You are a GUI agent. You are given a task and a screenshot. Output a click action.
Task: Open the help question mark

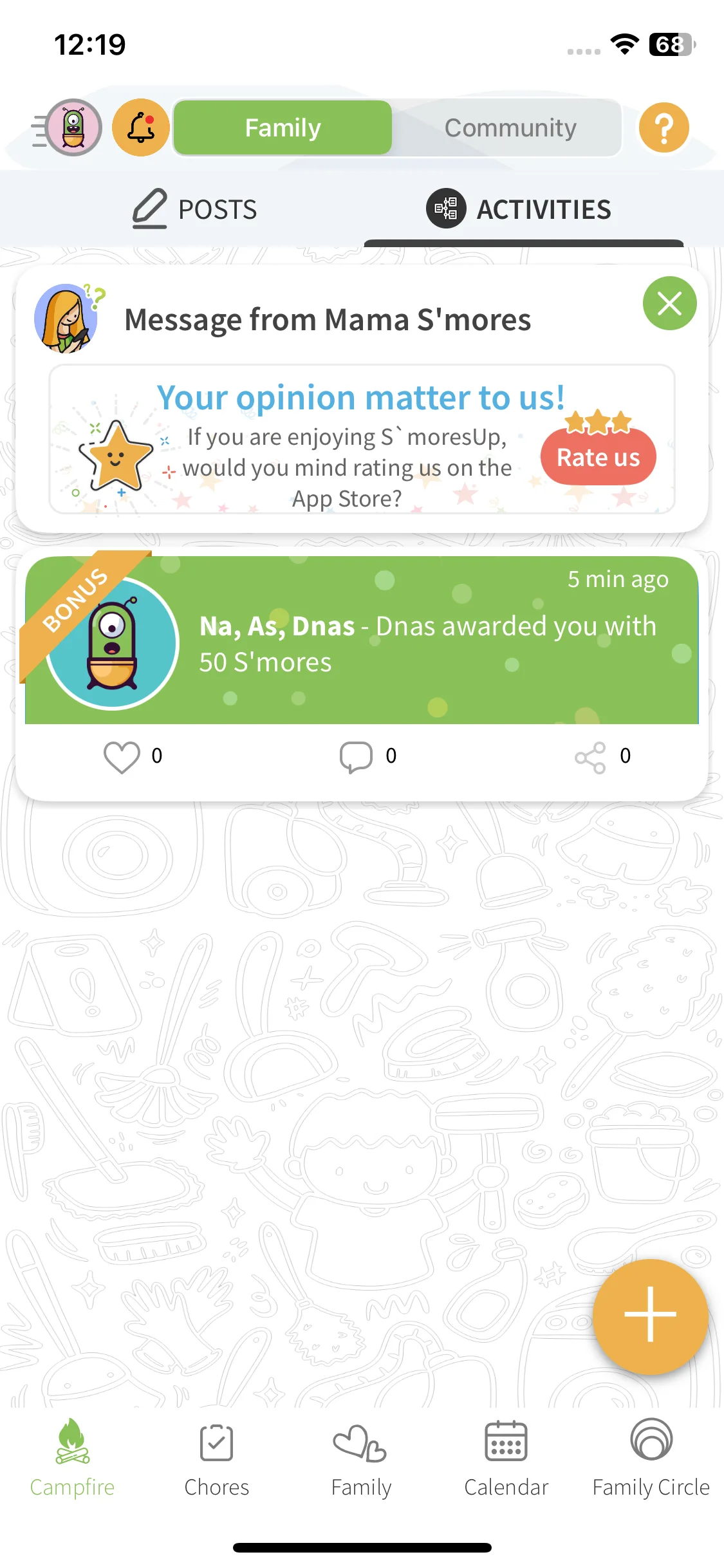click(x=664, y=127)
